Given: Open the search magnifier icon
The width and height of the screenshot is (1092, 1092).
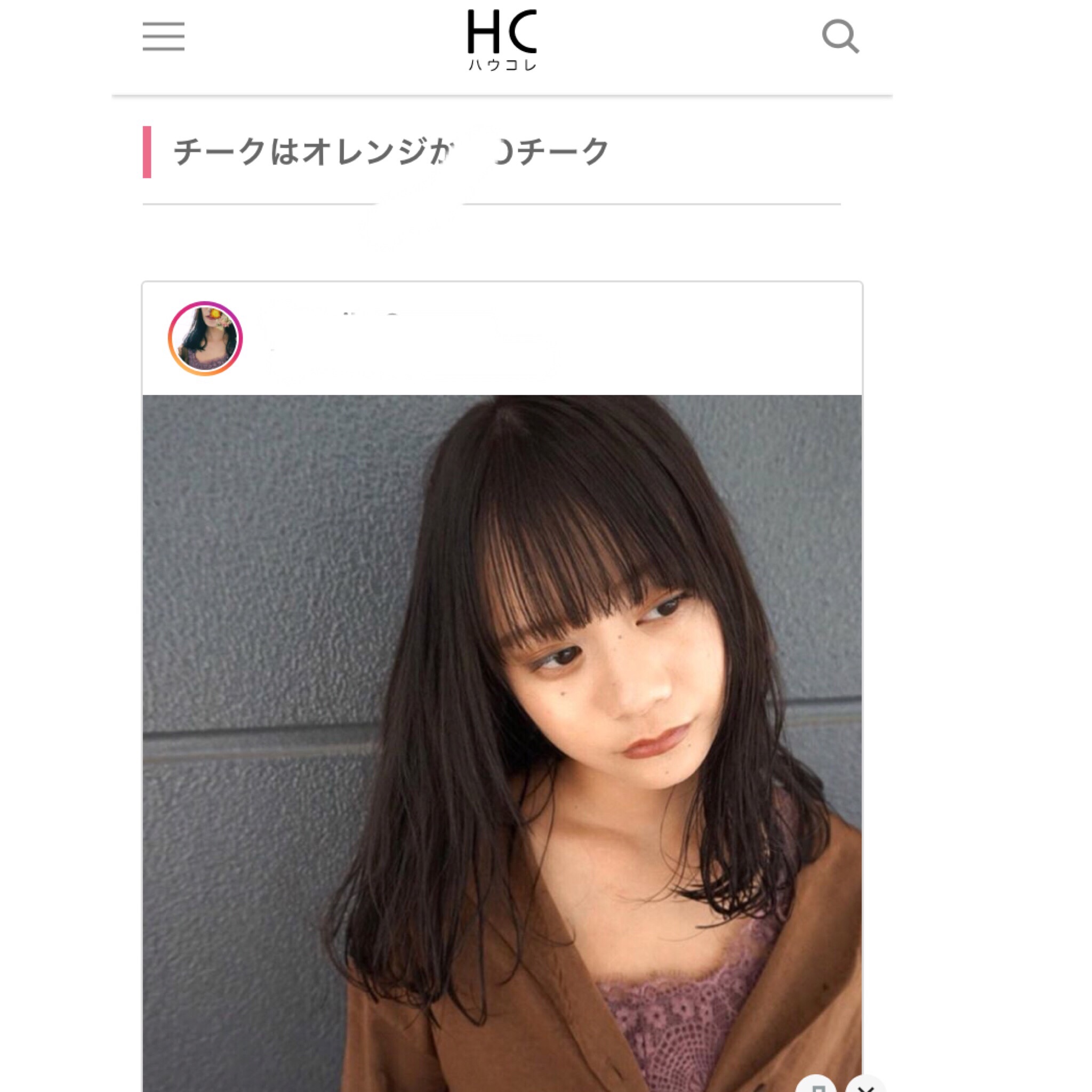Looking at the screenshot, I should (x=840, y=37).
